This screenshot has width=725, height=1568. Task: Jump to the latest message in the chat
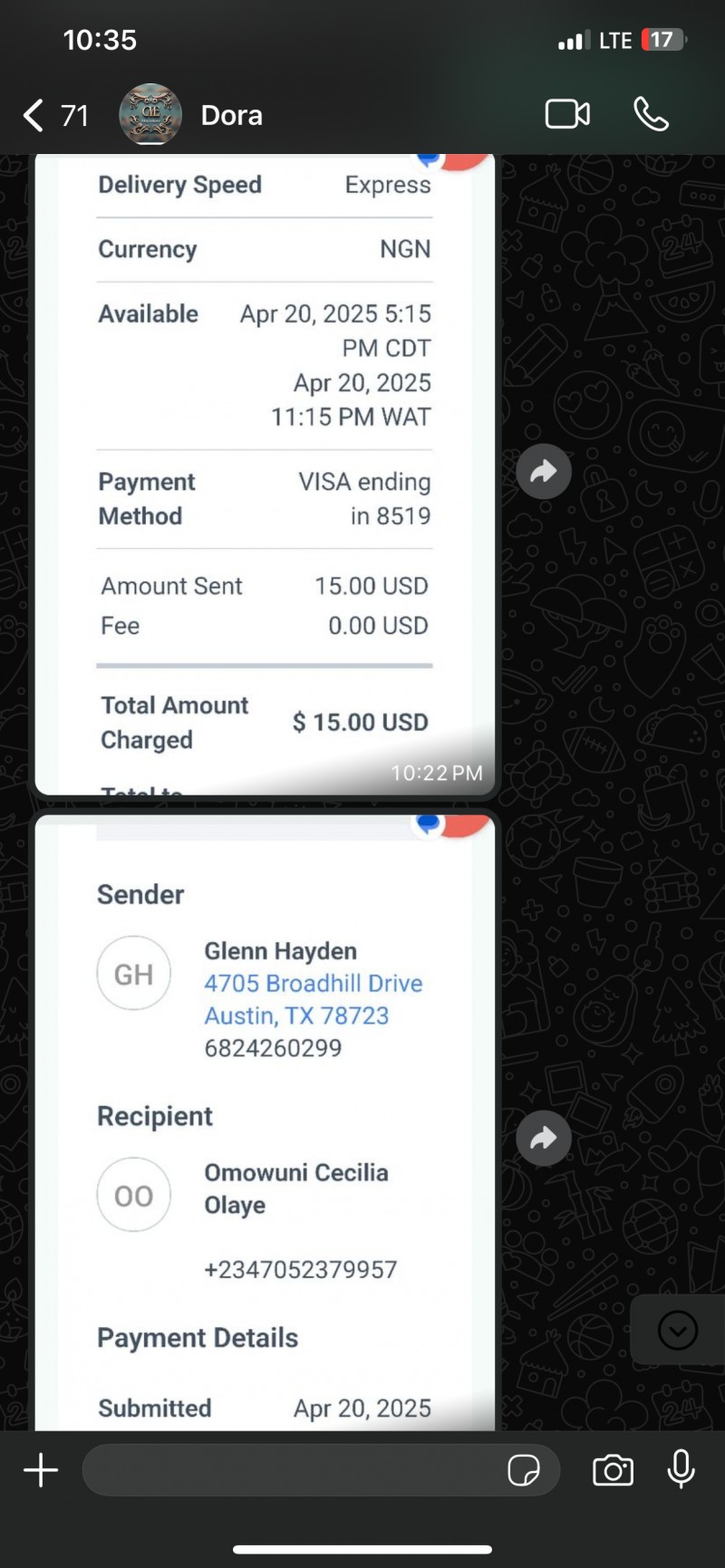pyautogui.click(x=678, y=1330)
